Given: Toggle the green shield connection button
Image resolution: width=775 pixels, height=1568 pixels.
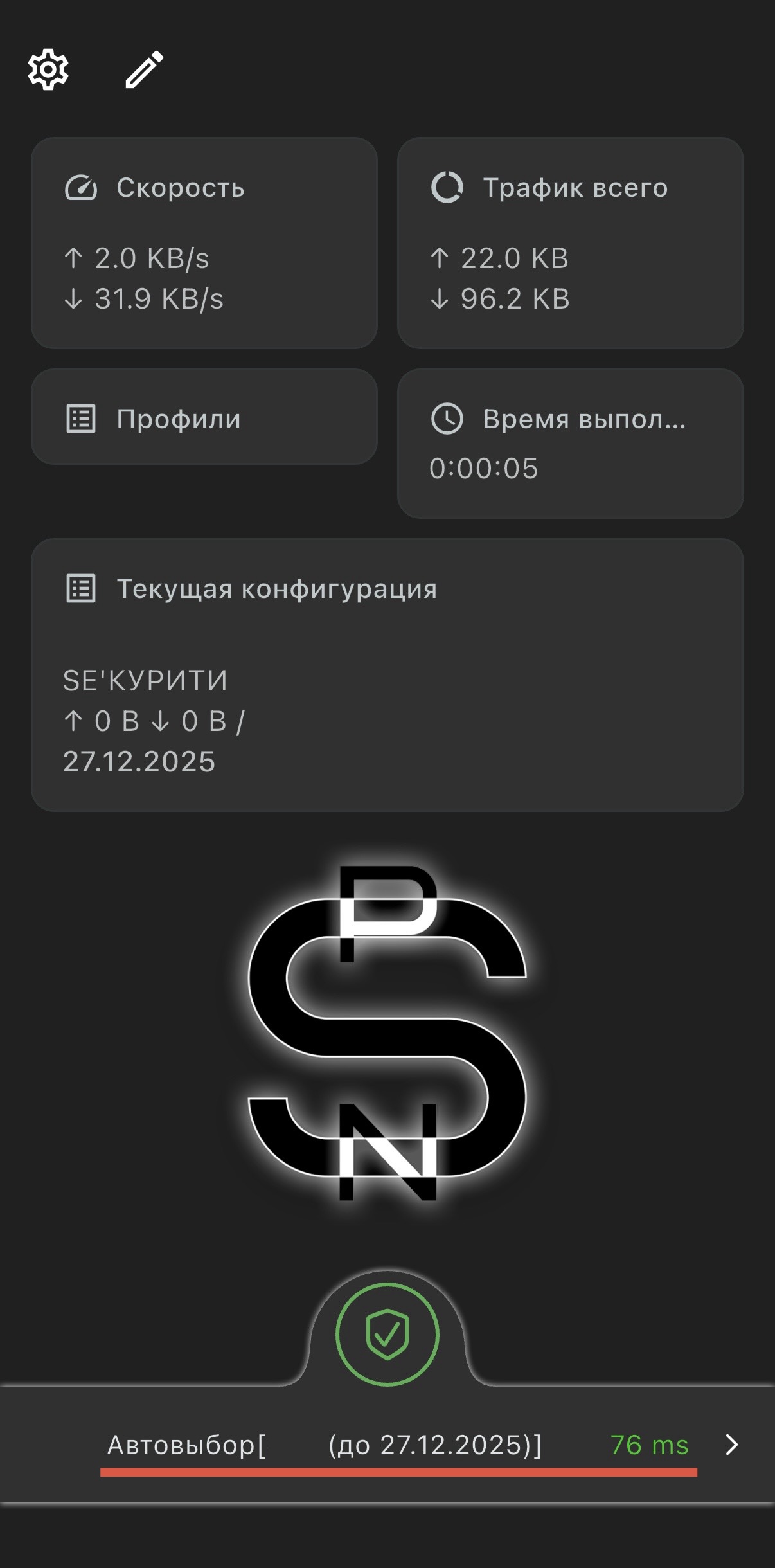Looking at the screenshot, I should click(x=387, y=1335).
